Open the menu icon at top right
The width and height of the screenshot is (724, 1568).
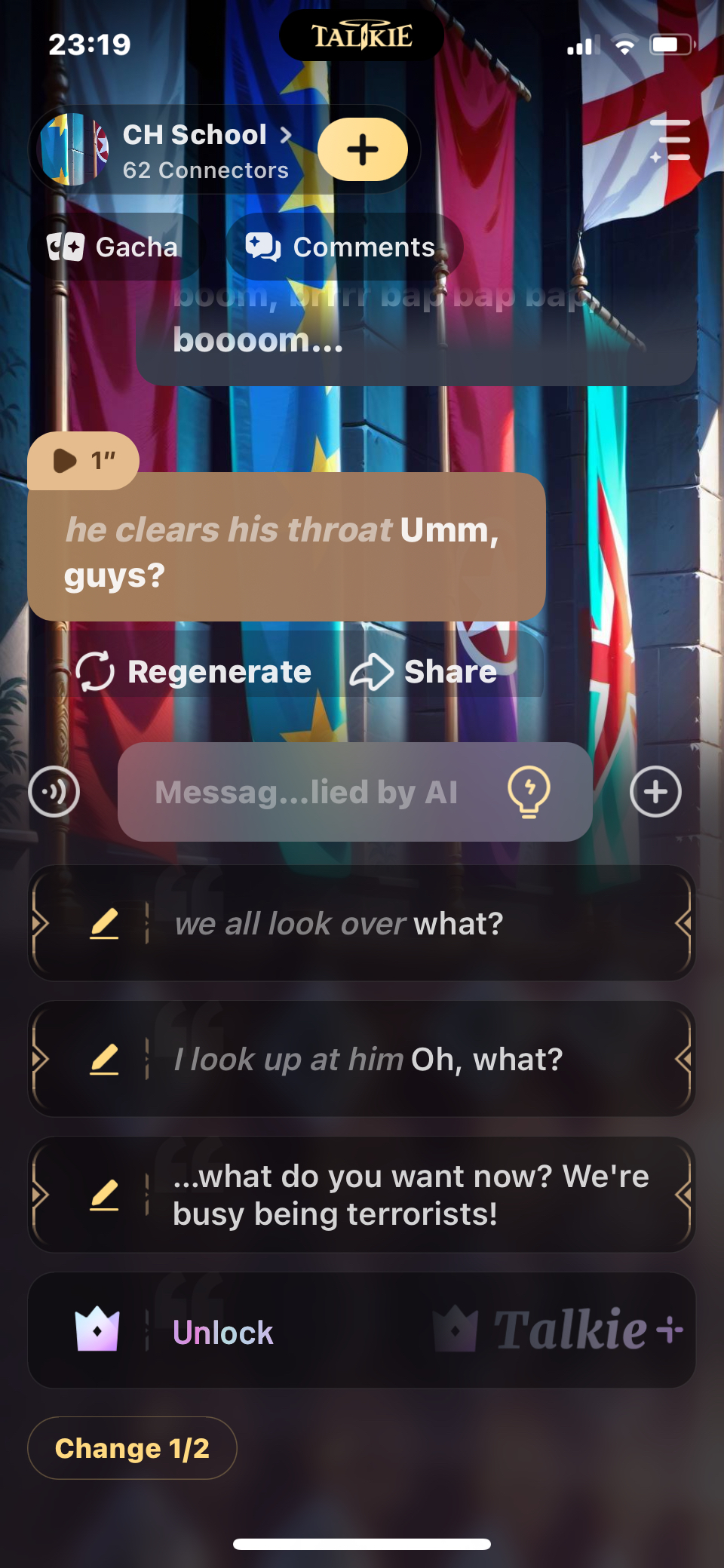coord(670,140)
